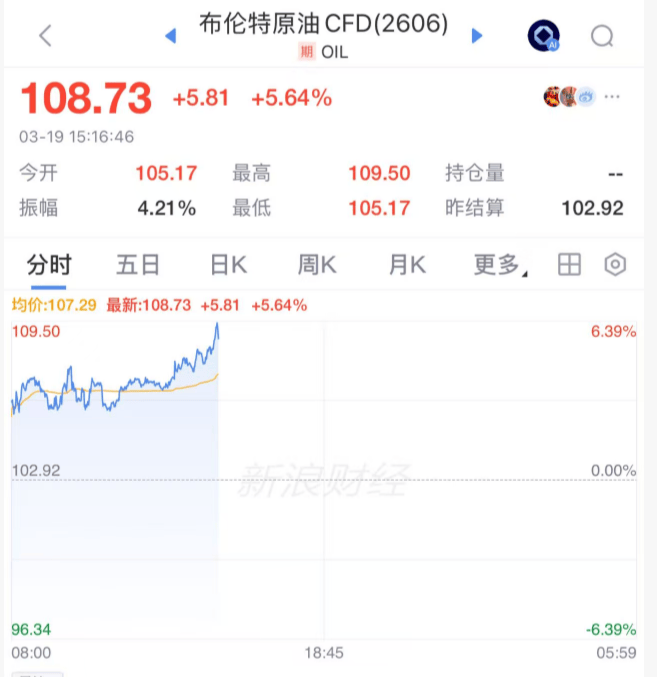Show the 周K chart
Viewport: 657px width, 677px height.
[317, 265]
